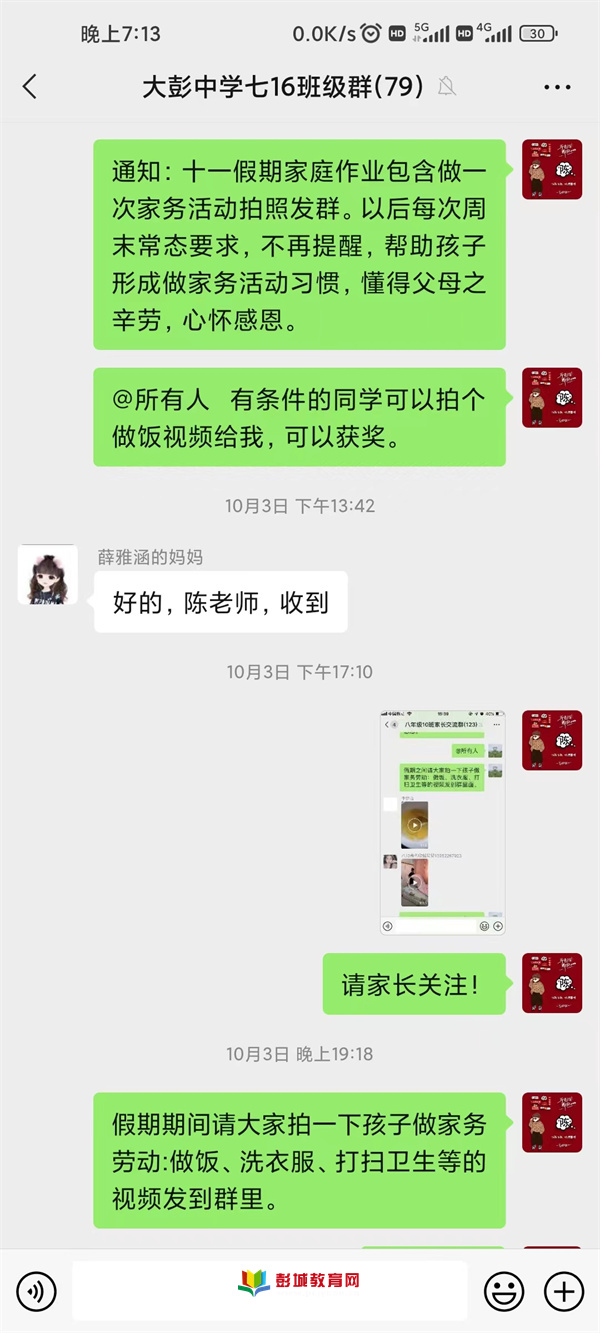The height and width of the screenshot is (1333, 600).
Task: Open the shared chat screenshot image
Action: (442, 823)
